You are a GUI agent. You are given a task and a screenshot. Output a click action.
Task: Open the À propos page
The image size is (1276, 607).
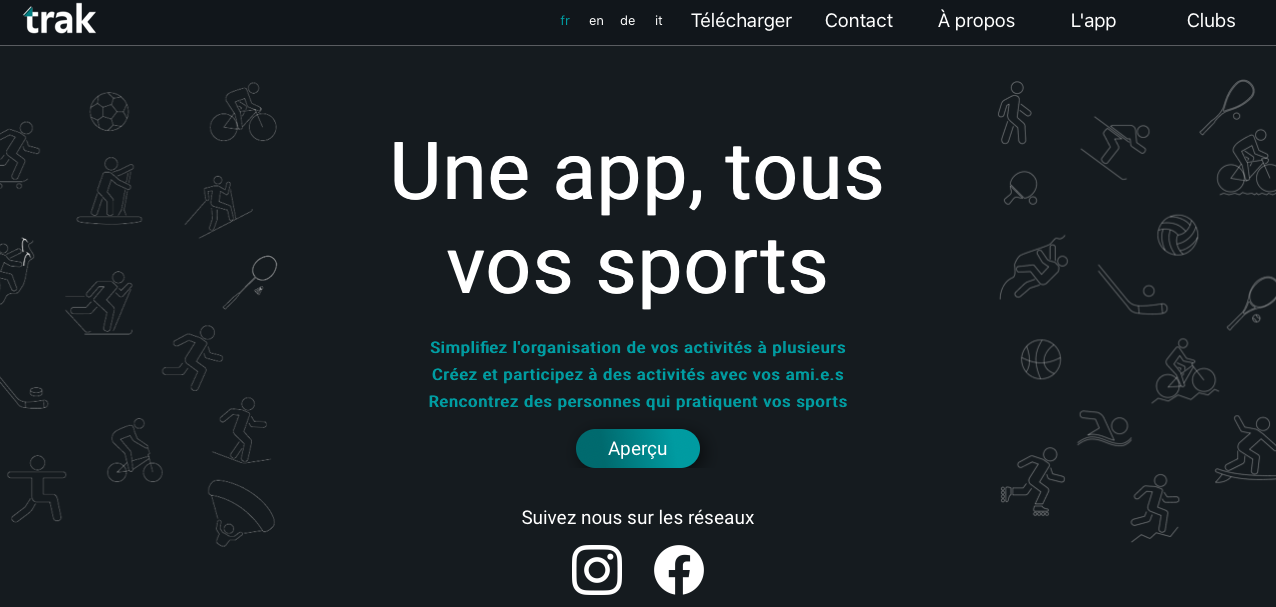pos(976,21)
